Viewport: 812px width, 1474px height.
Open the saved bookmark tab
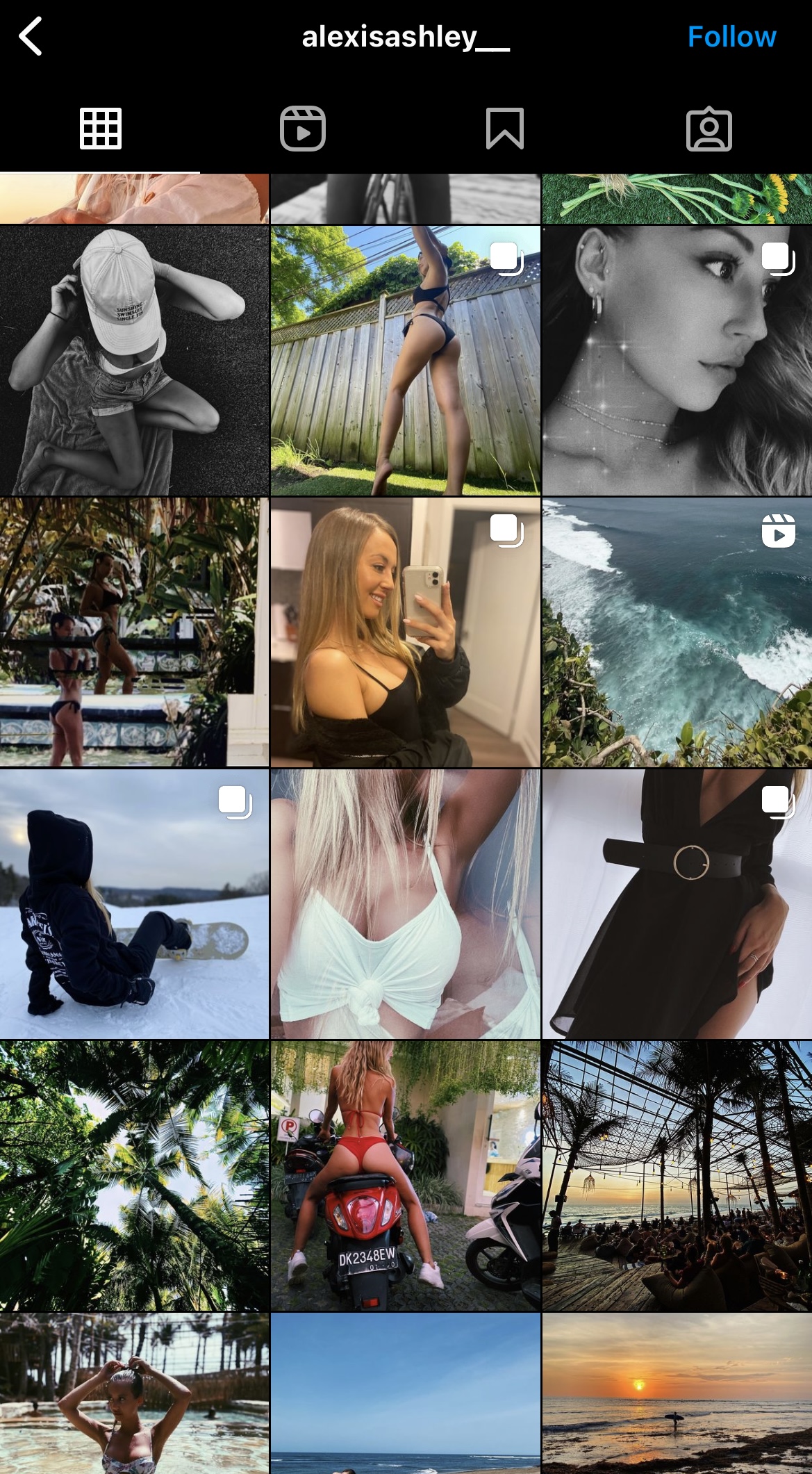coord(505,129)
